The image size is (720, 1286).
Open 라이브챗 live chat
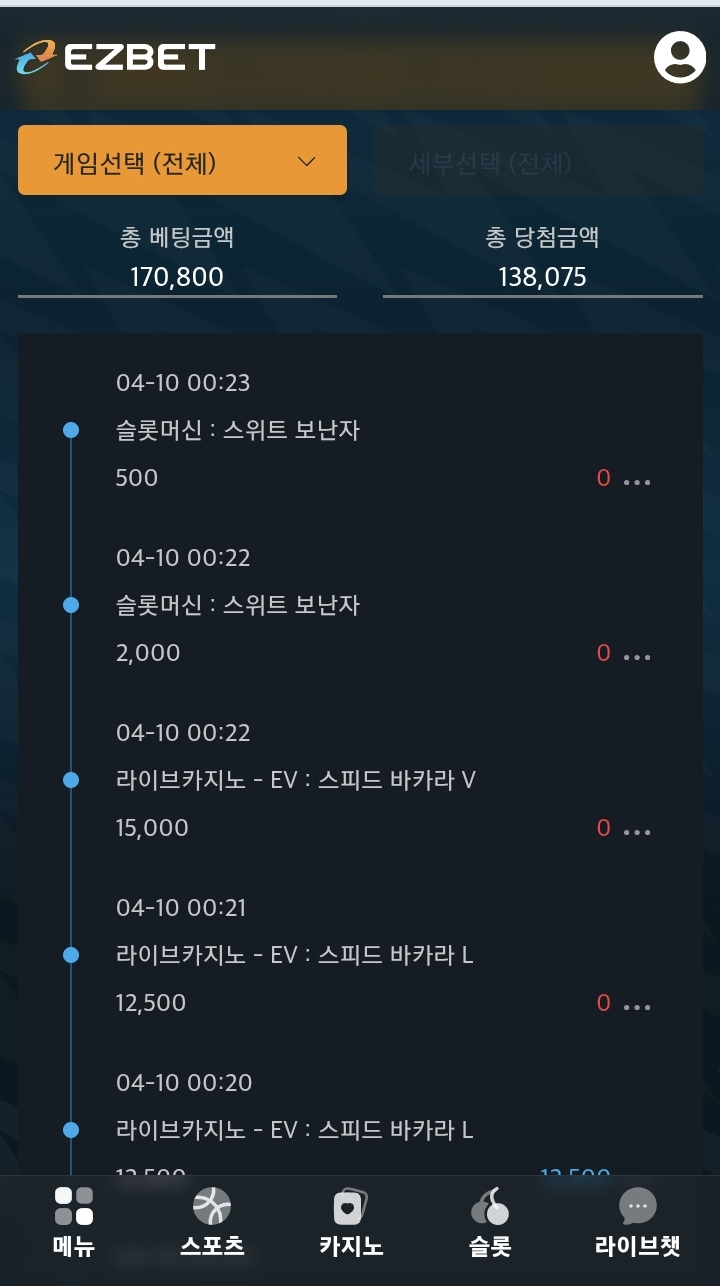(x=637, y=1222)
